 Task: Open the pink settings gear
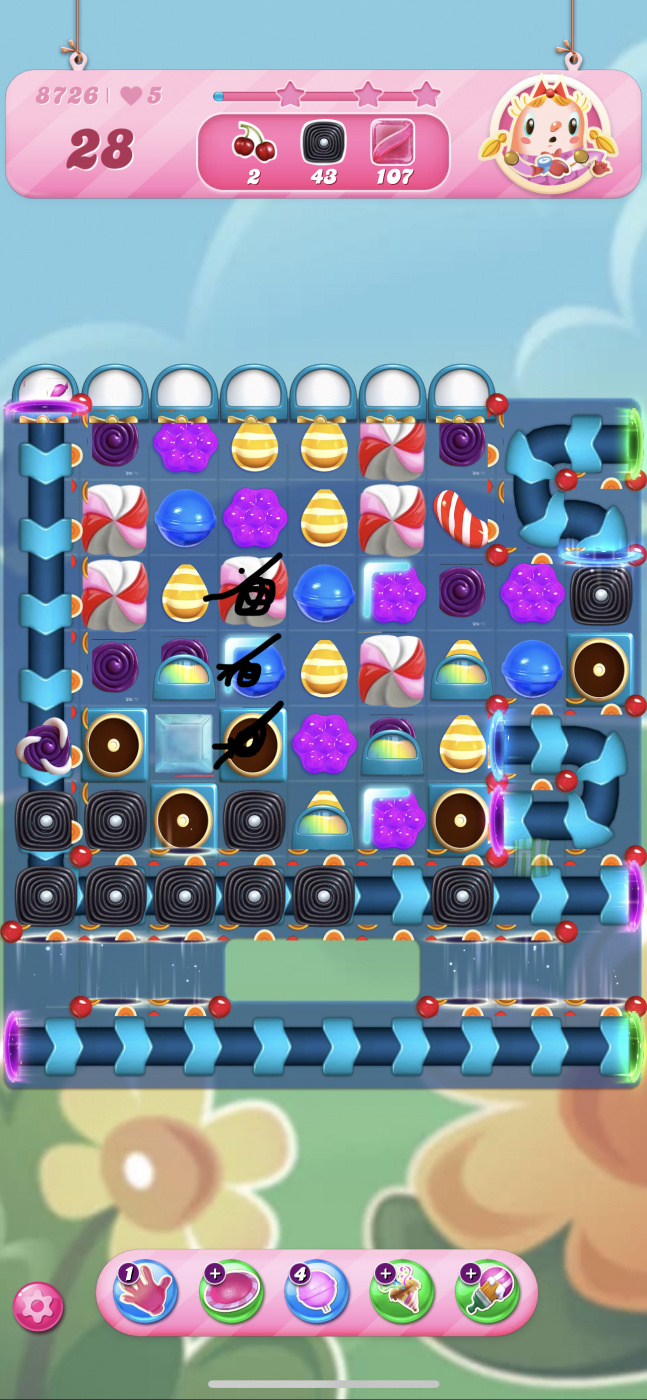(38, 1306)
